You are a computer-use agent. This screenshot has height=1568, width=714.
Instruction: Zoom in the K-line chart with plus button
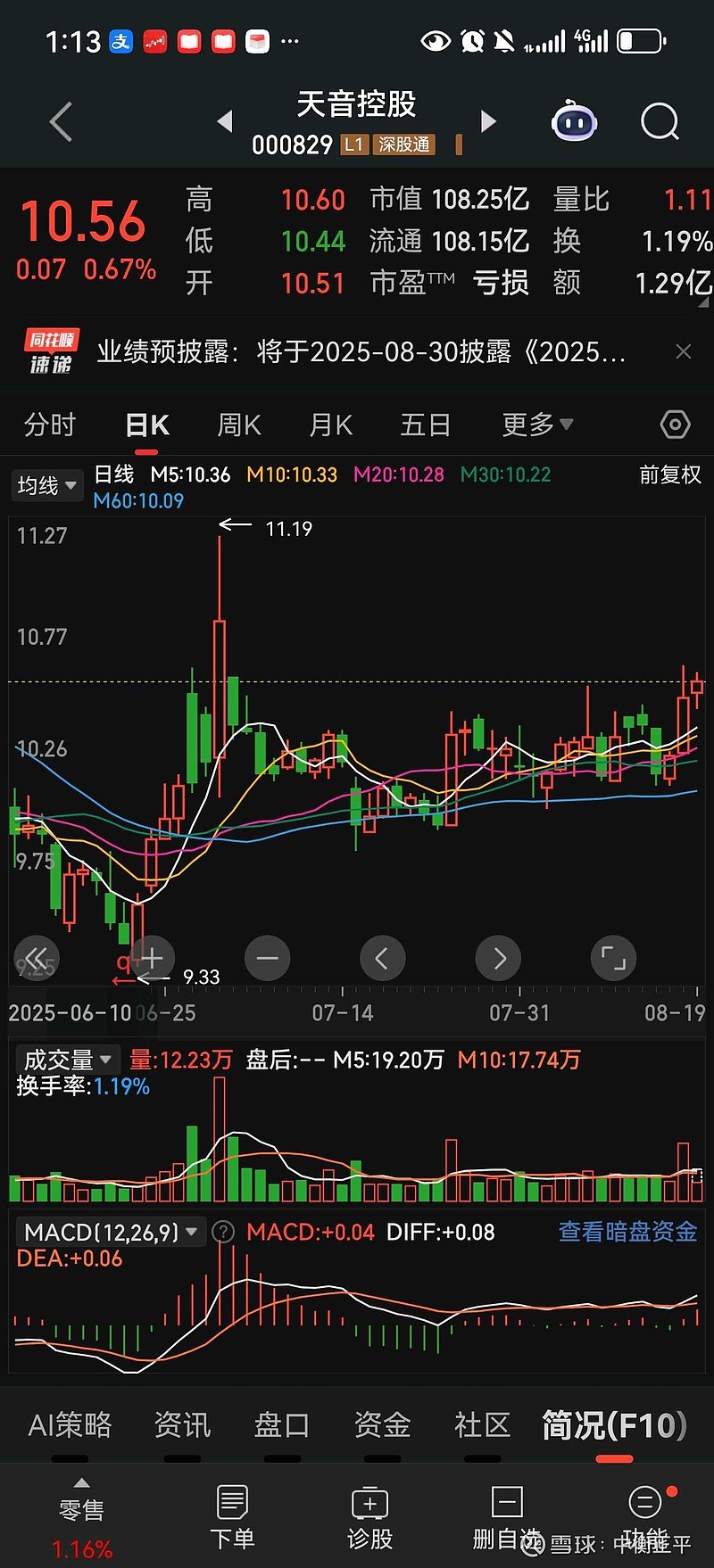[152, 958]
